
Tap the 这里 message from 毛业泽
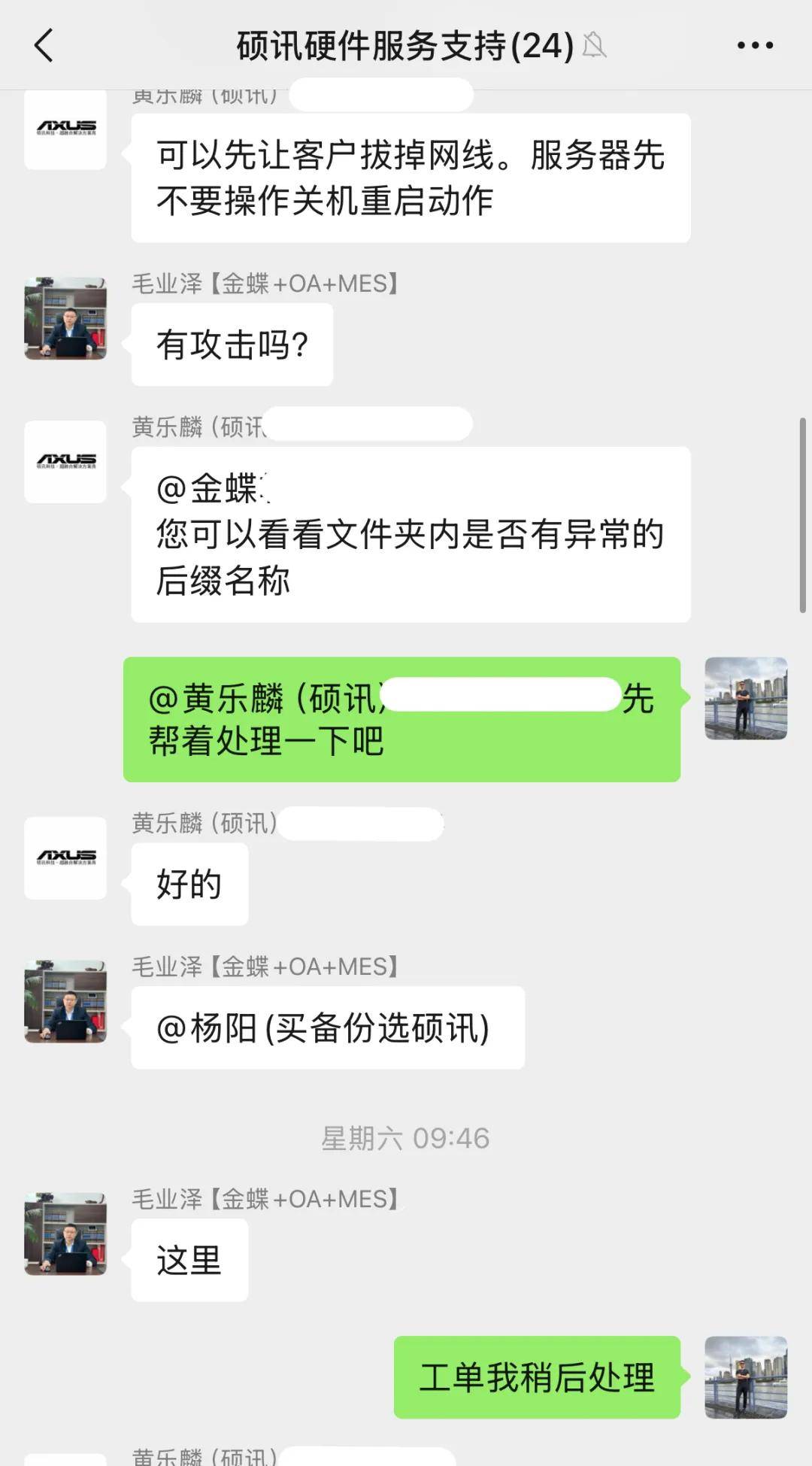point(188,1258)
